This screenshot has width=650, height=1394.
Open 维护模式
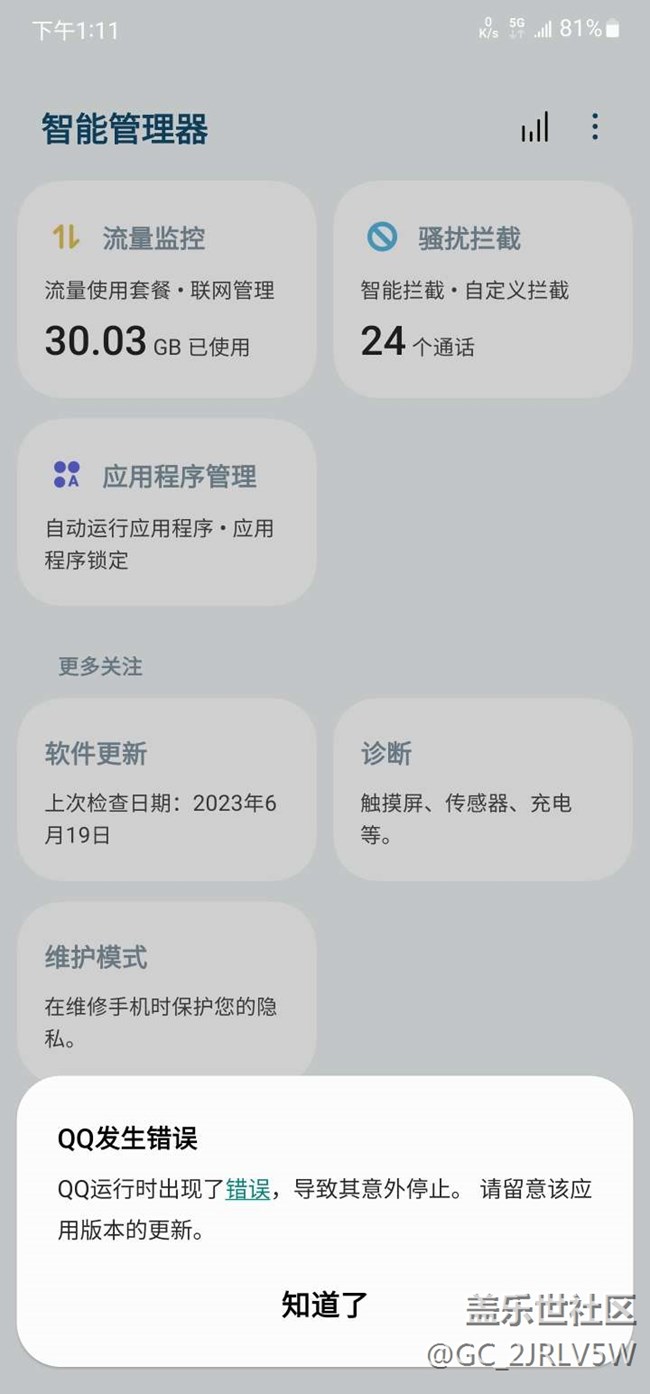click(x=167, y=990)
